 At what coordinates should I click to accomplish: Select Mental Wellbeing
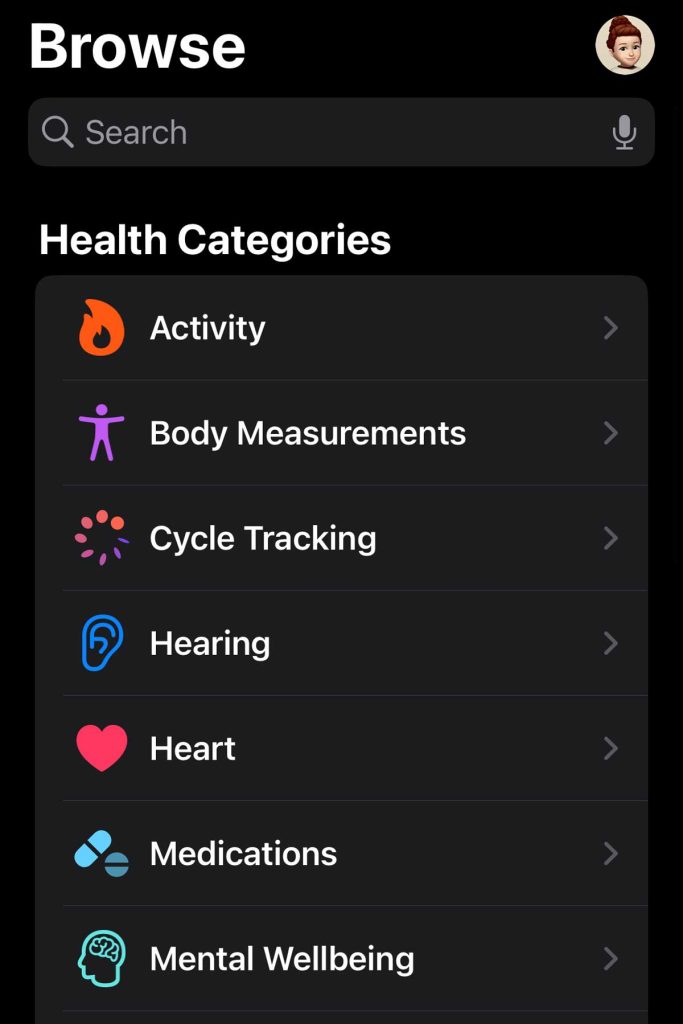pos(340,959)
